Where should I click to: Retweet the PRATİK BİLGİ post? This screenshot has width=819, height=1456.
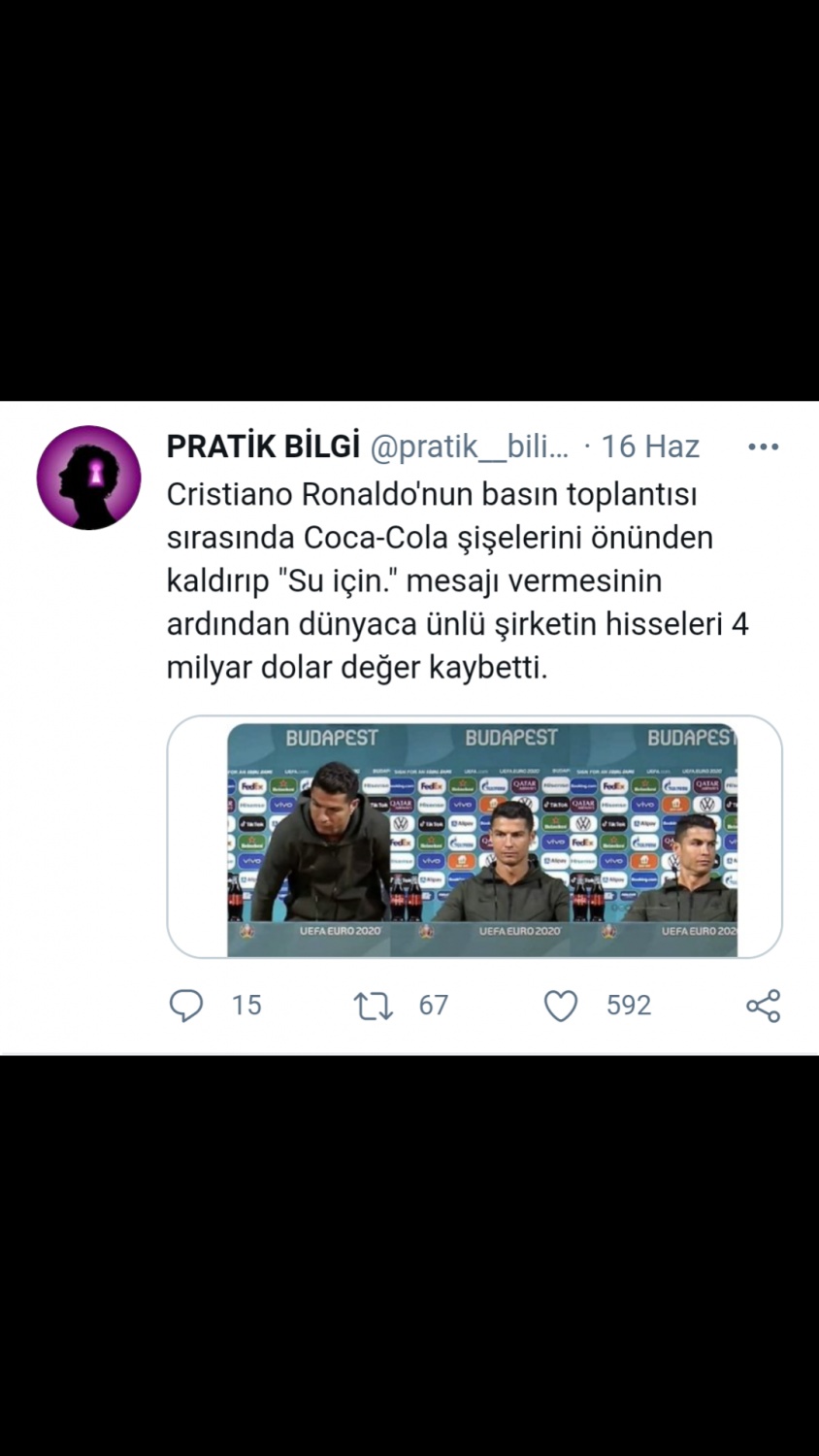click(x=374, y=1006)
